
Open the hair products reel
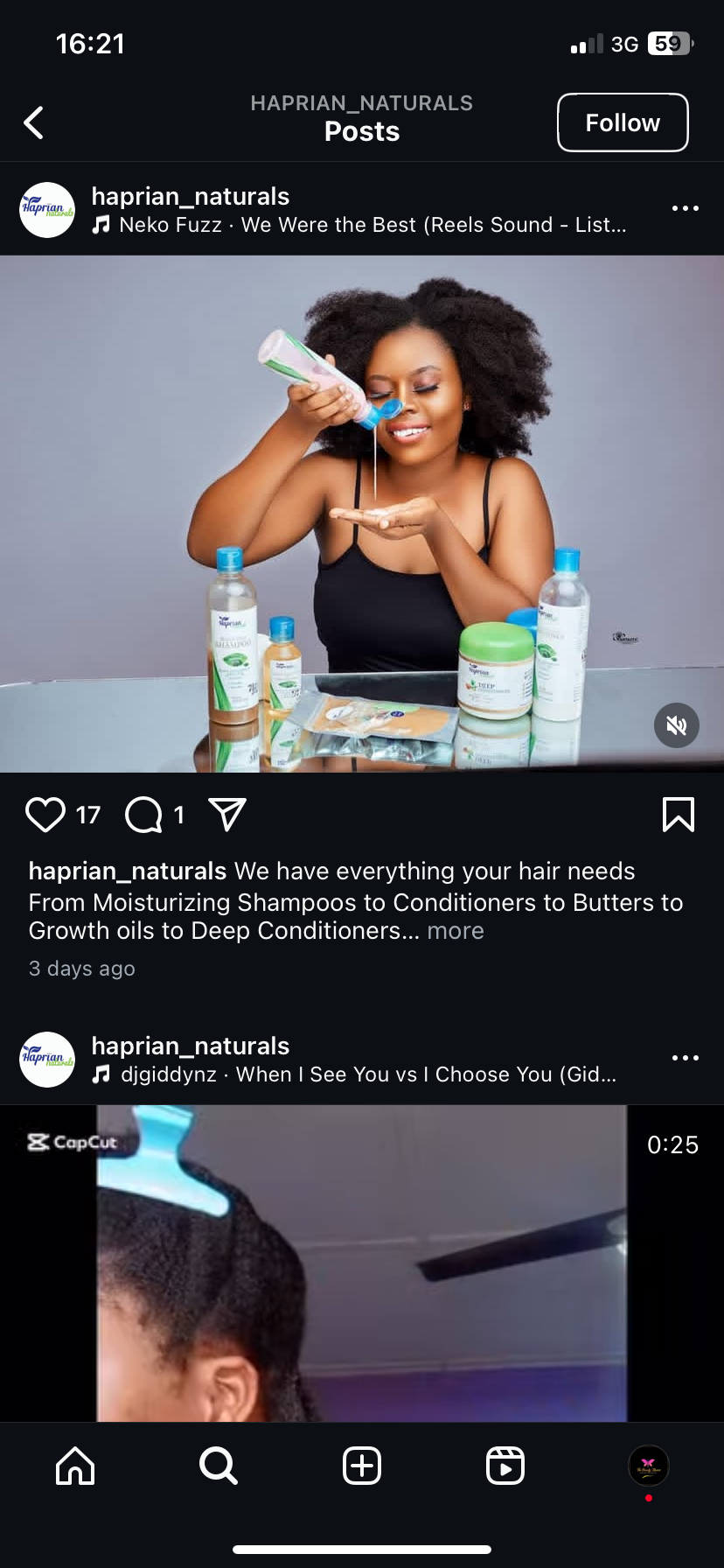click(x=362, y=514)
